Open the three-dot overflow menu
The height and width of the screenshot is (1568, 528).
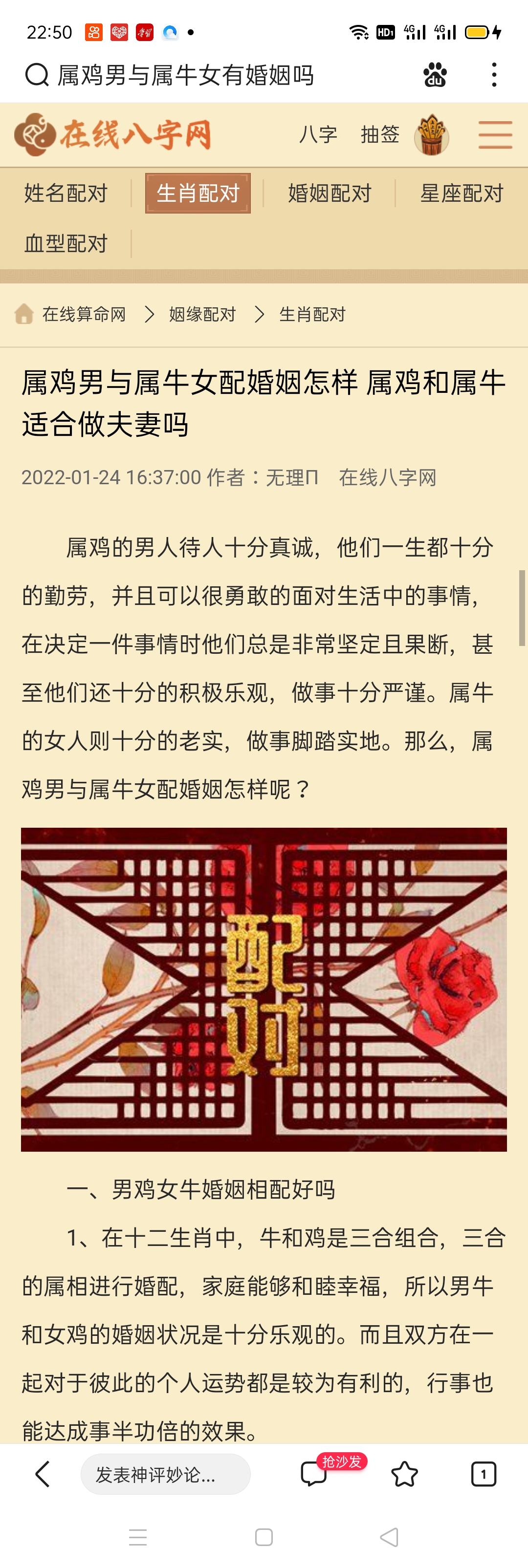pyautogui.click(x=494, y=75)
